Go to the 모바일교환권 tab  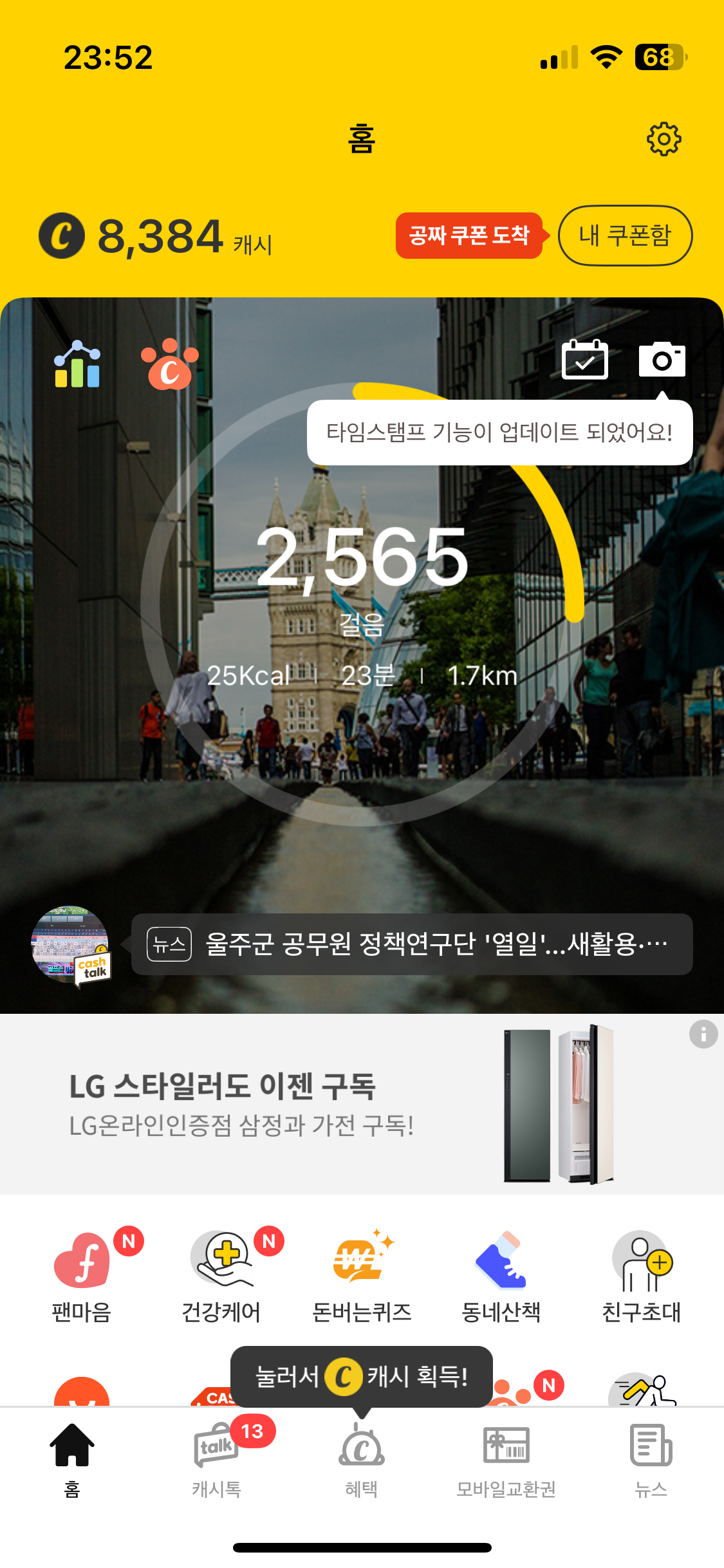pos(506,1460)
